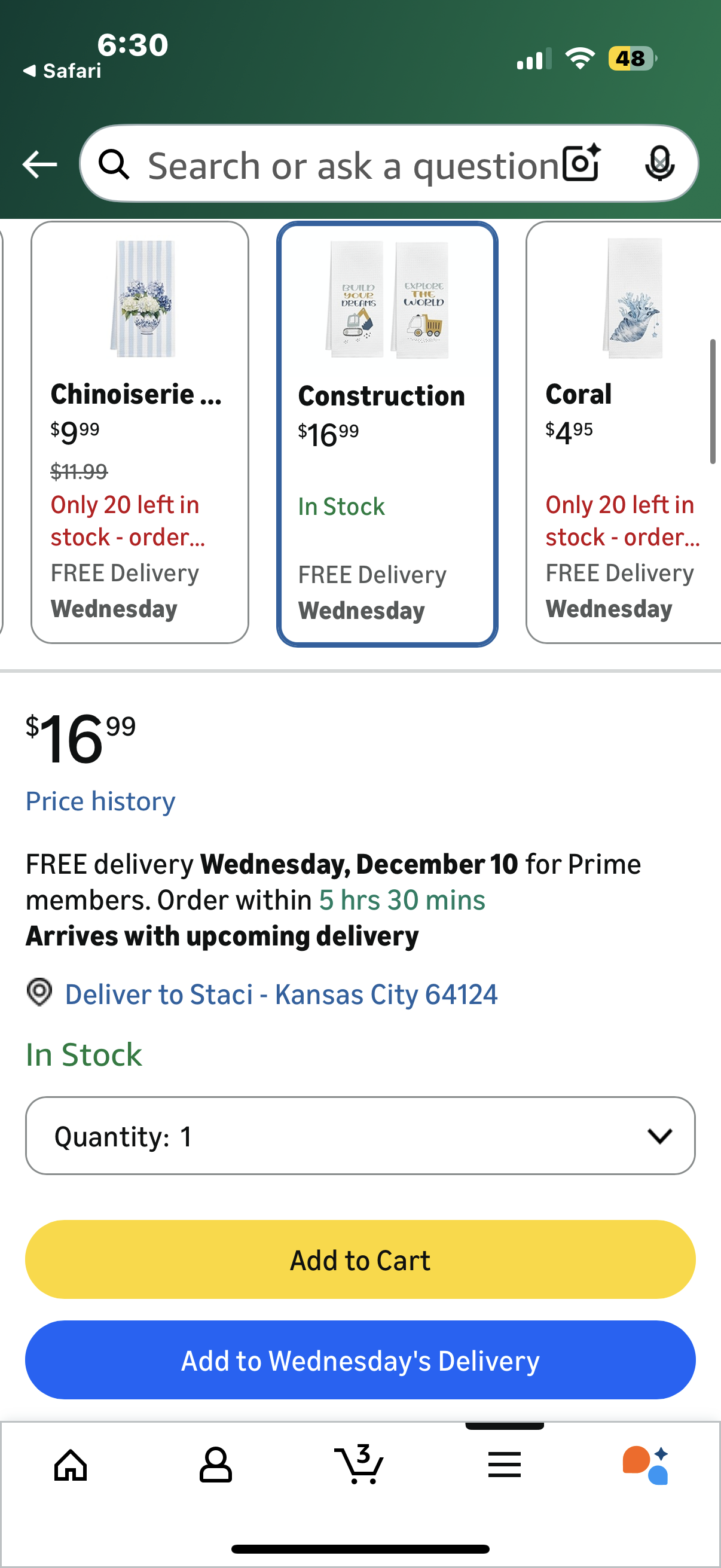Select the Construction towel option
Screen dimensions: 721x1568
coord(387,434)
